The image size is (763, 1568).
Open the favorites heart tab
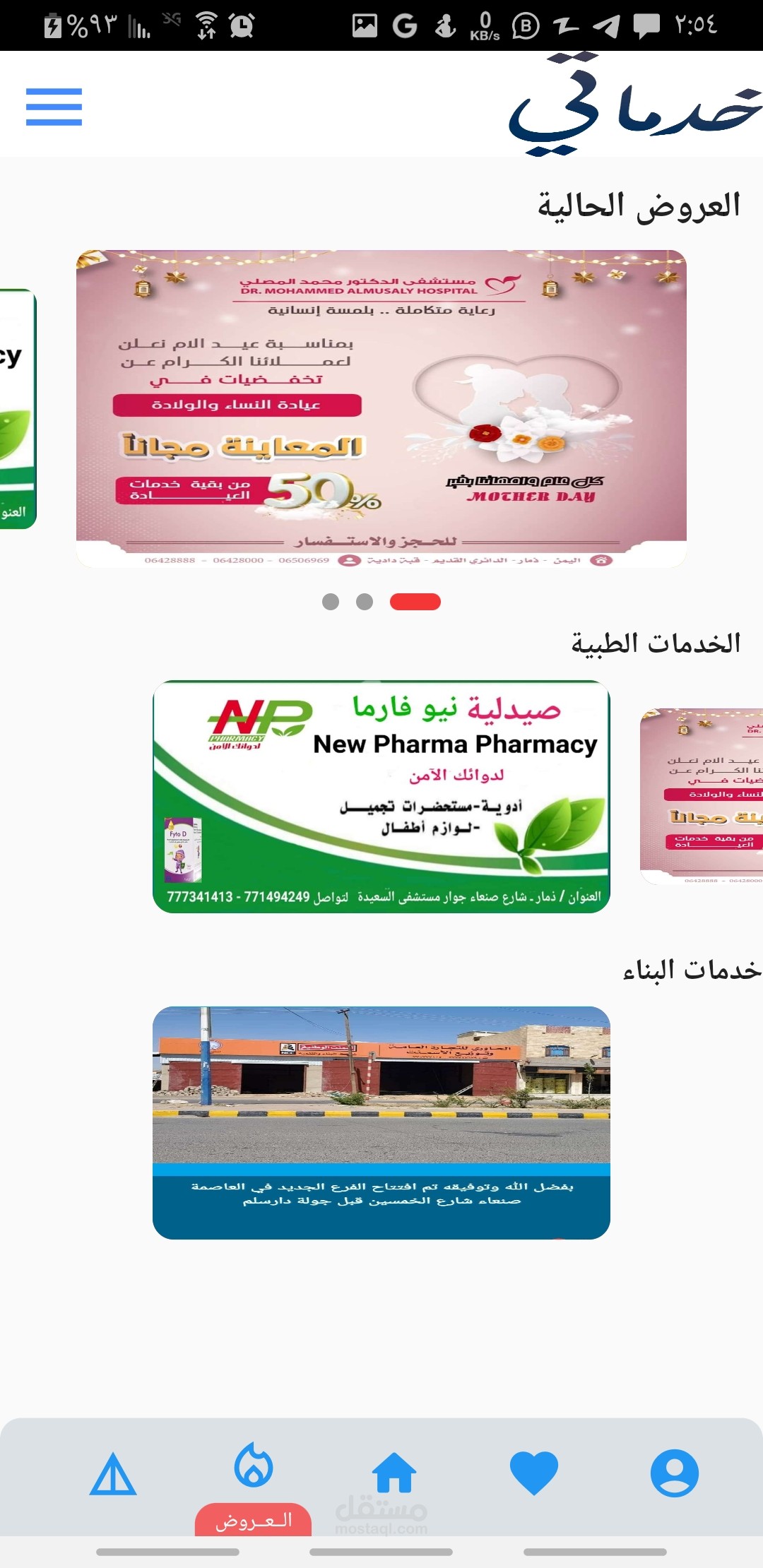534,1473
